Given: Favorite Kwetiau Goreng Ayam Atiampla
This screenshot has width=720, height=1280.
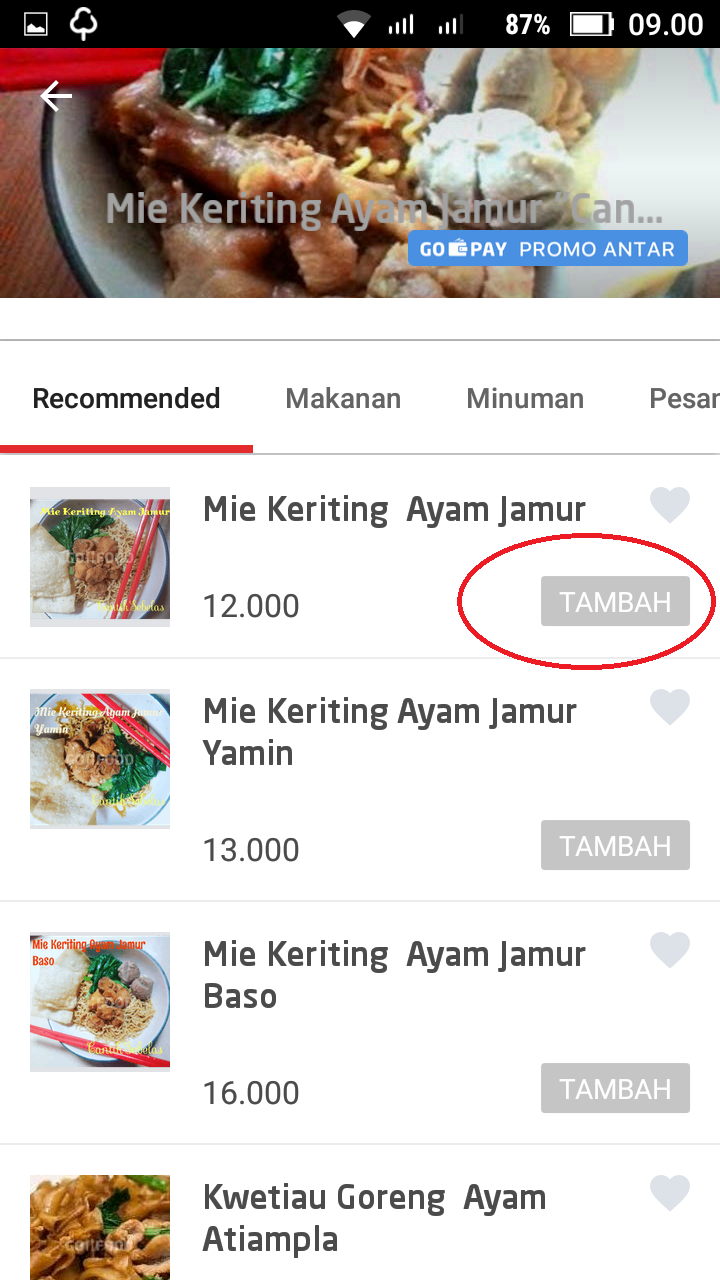Looking at the screenshot, I should coord(670,1193).
